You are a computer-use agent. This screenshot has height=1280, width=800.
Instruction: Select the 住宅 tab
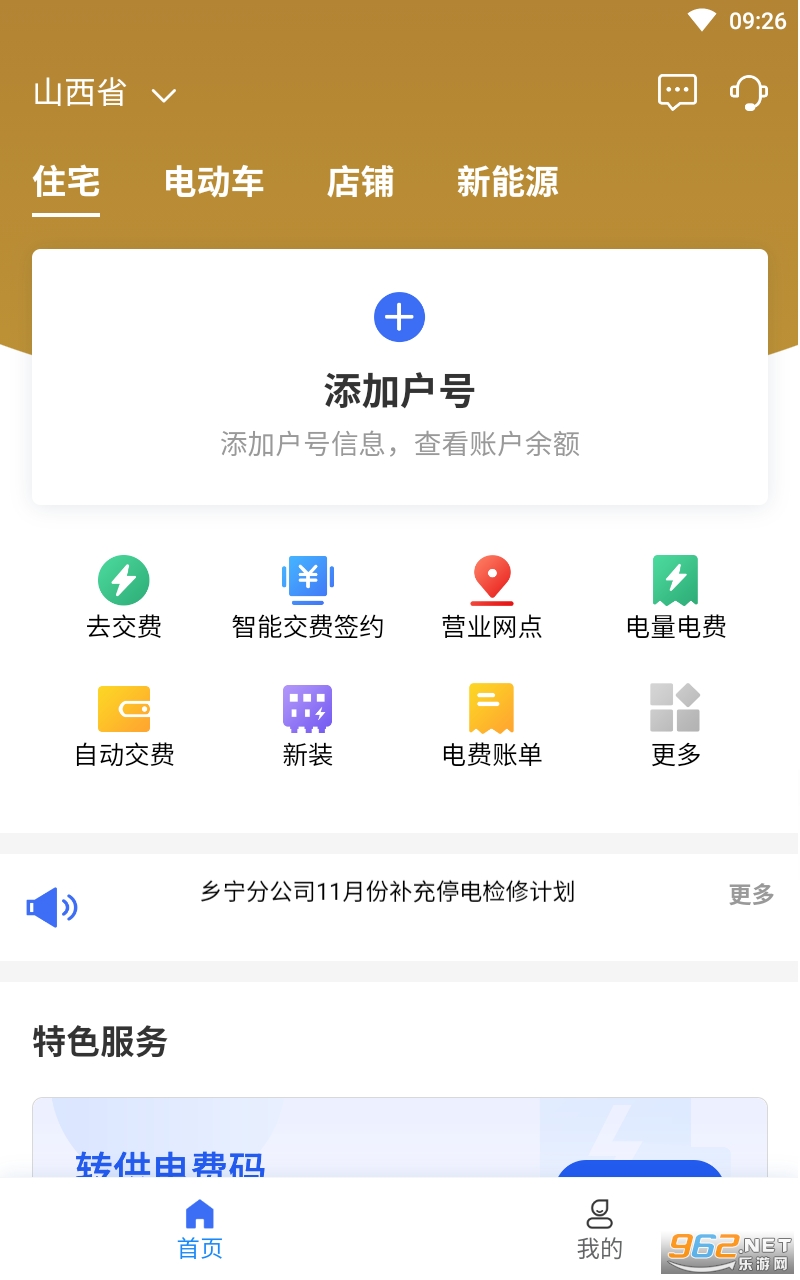[x=66, y=182]
